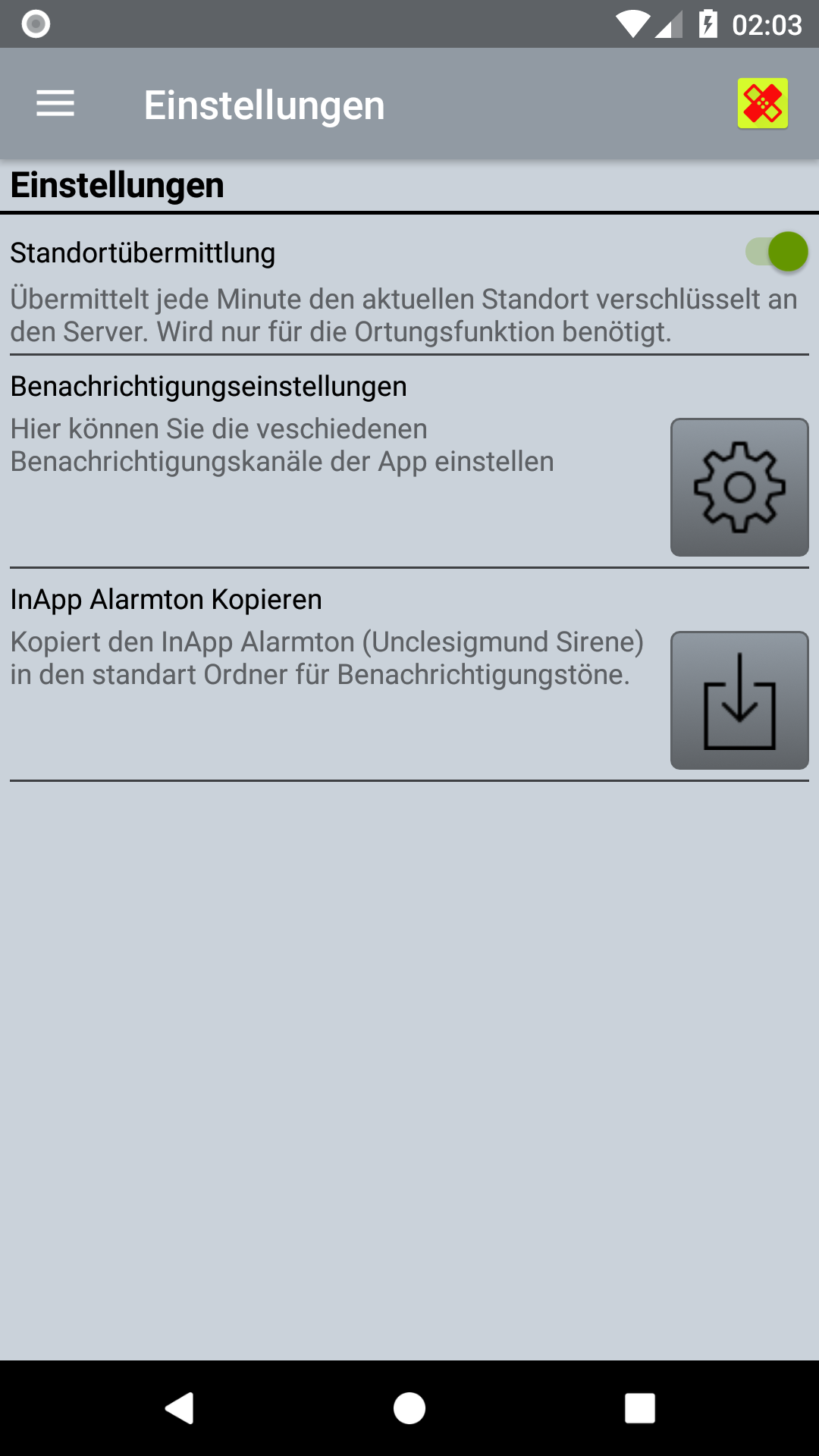Open Benachrichtigungseinstellungen via the gear button
This screenshot has width=819, height=1456.
coord(739,487)
